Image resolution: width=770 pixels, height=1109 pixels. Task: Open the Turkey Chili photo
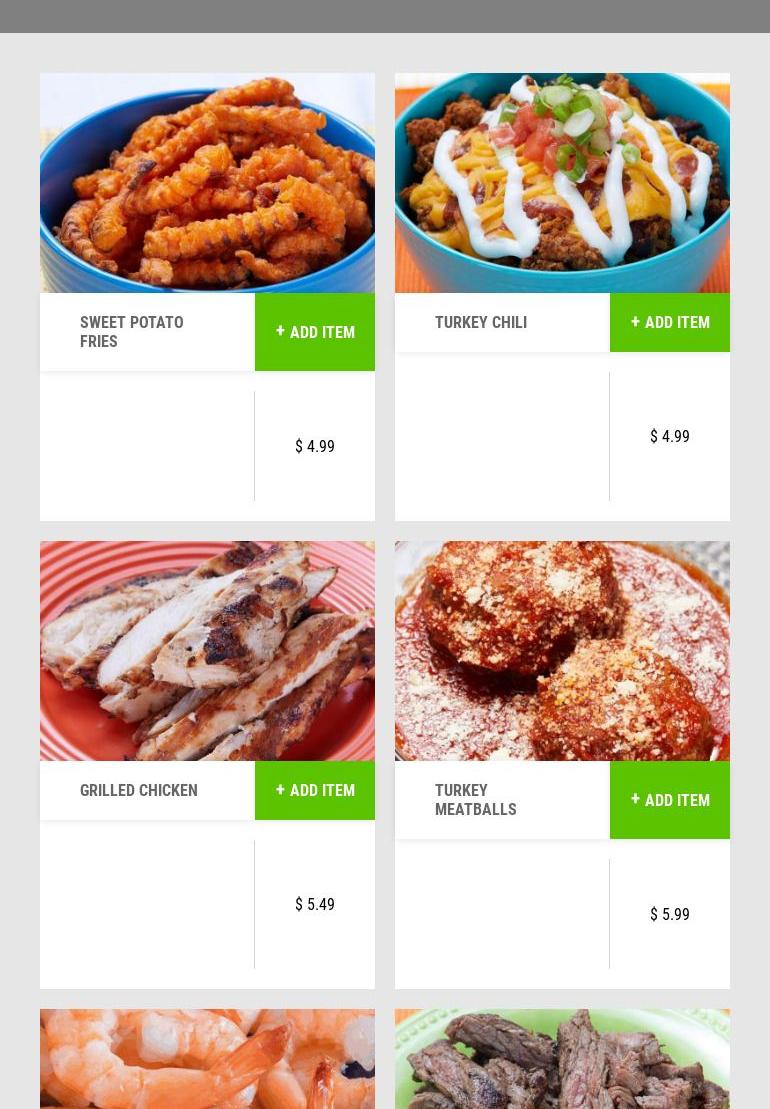point(562,183)
